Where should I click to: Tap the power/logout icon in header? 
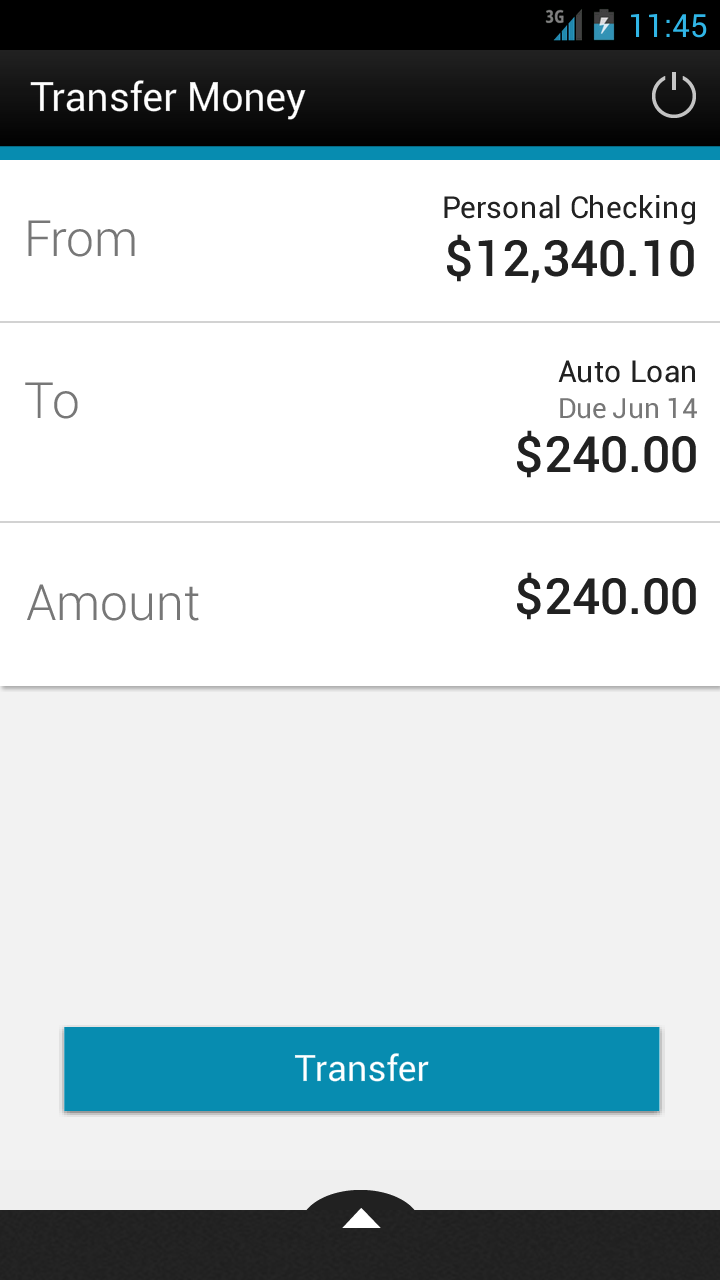[673, 96]
